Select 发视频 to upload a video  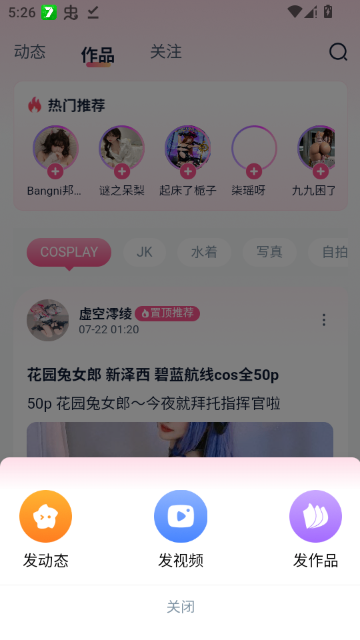(180, 529)
